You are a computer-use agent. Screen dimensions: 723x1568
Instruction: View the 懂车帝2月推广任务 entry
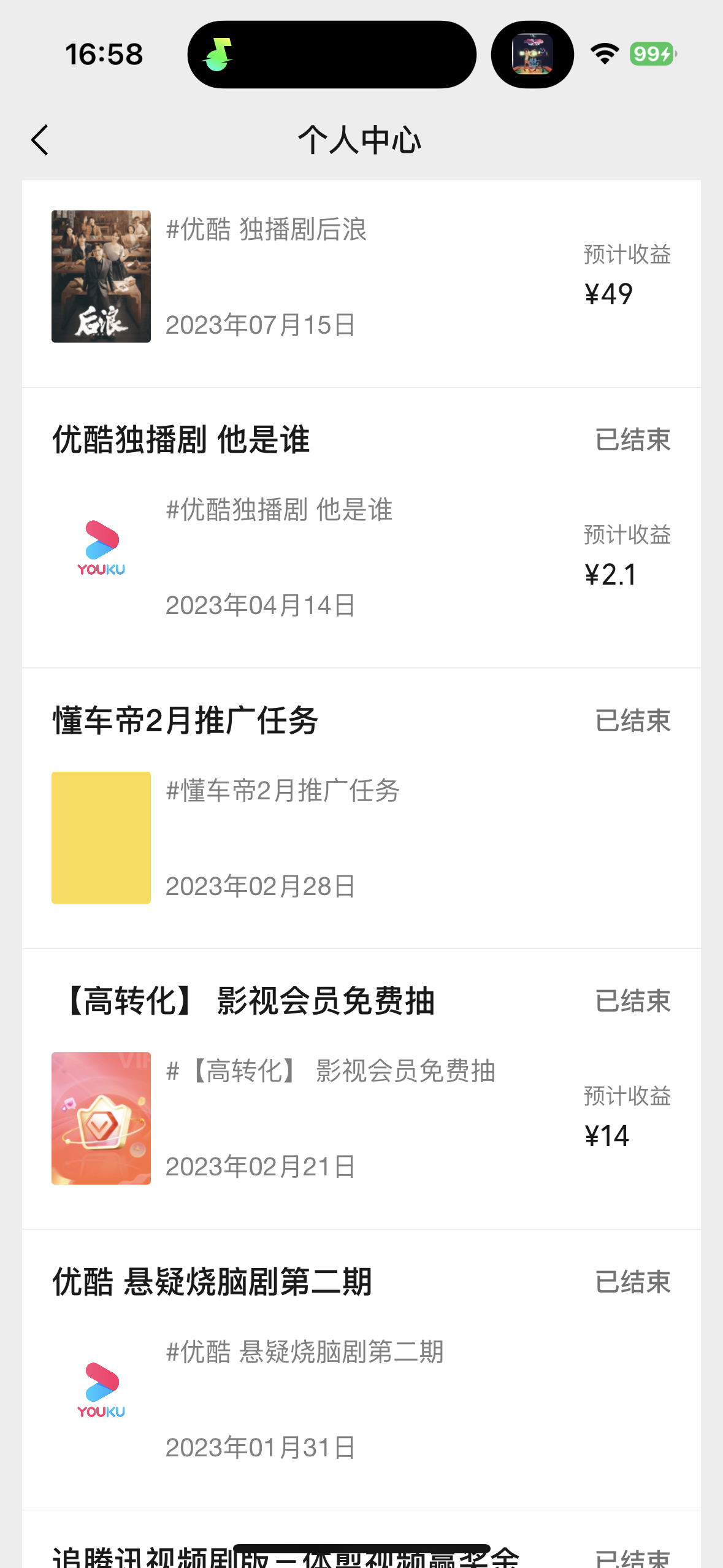point(361,809)
